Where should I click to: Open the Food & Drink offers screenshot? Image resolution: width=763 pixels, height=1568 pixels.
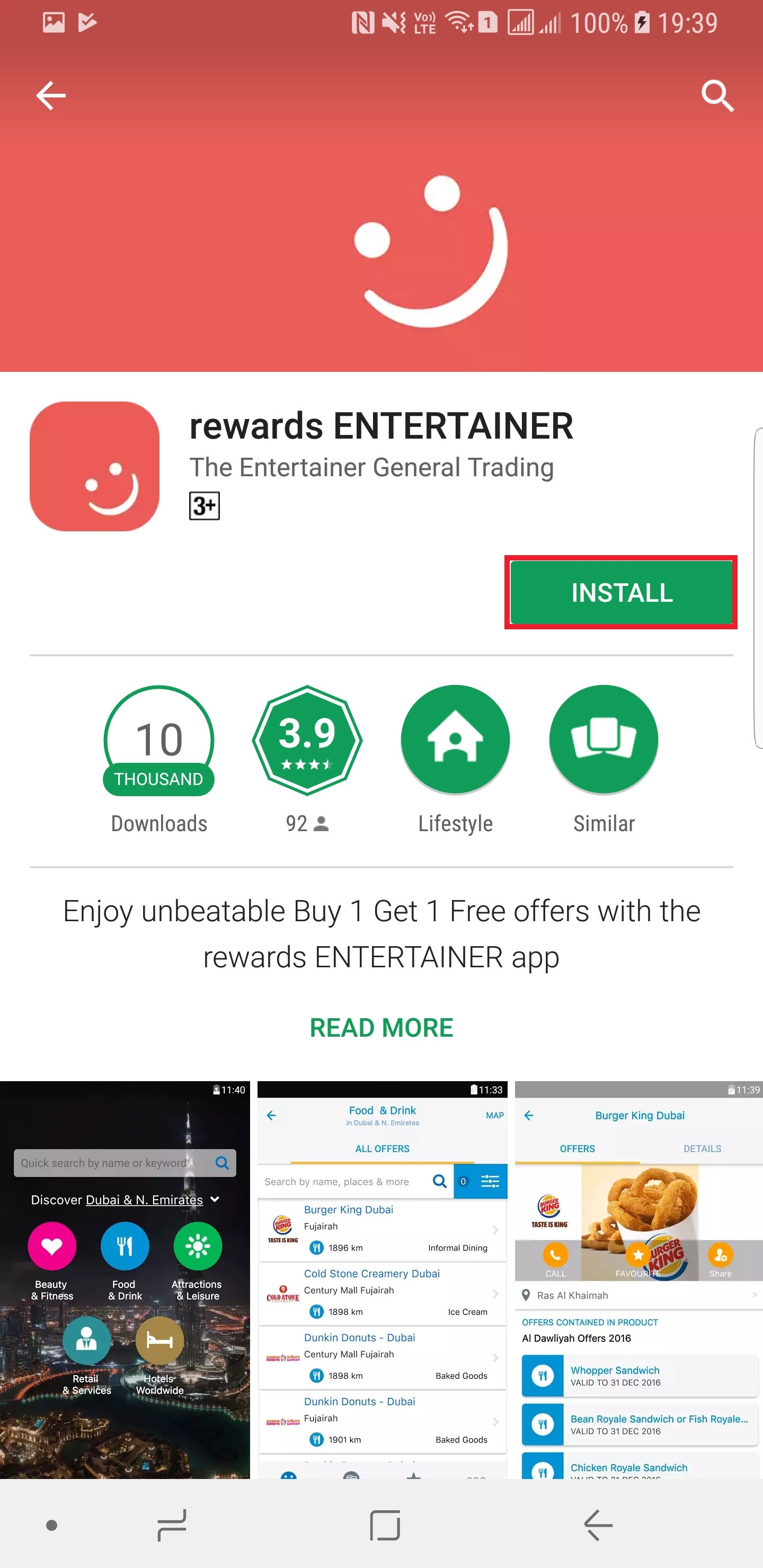click(x=383, y=1279)
